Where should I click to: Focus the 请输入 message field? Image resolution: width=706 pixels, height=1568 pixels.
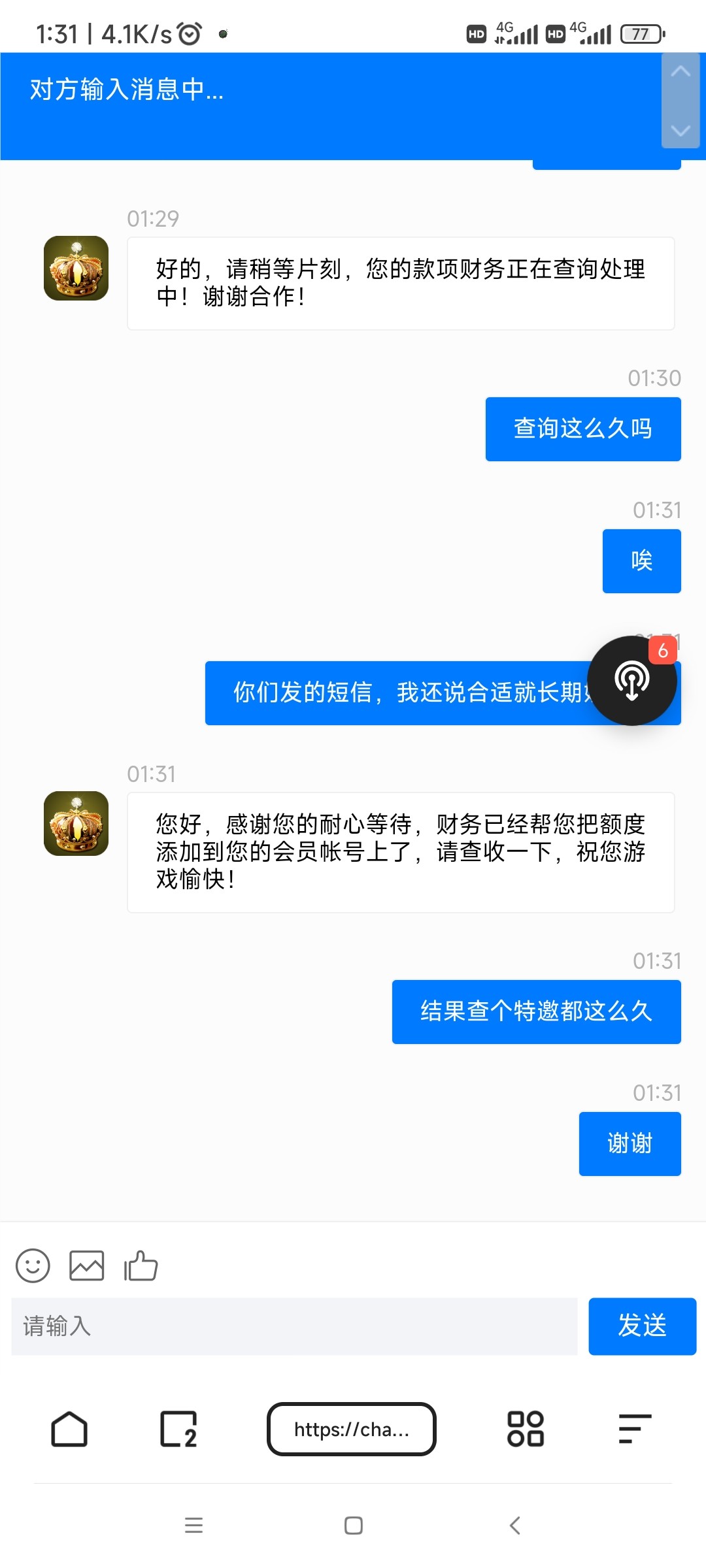click(294, 1326)
